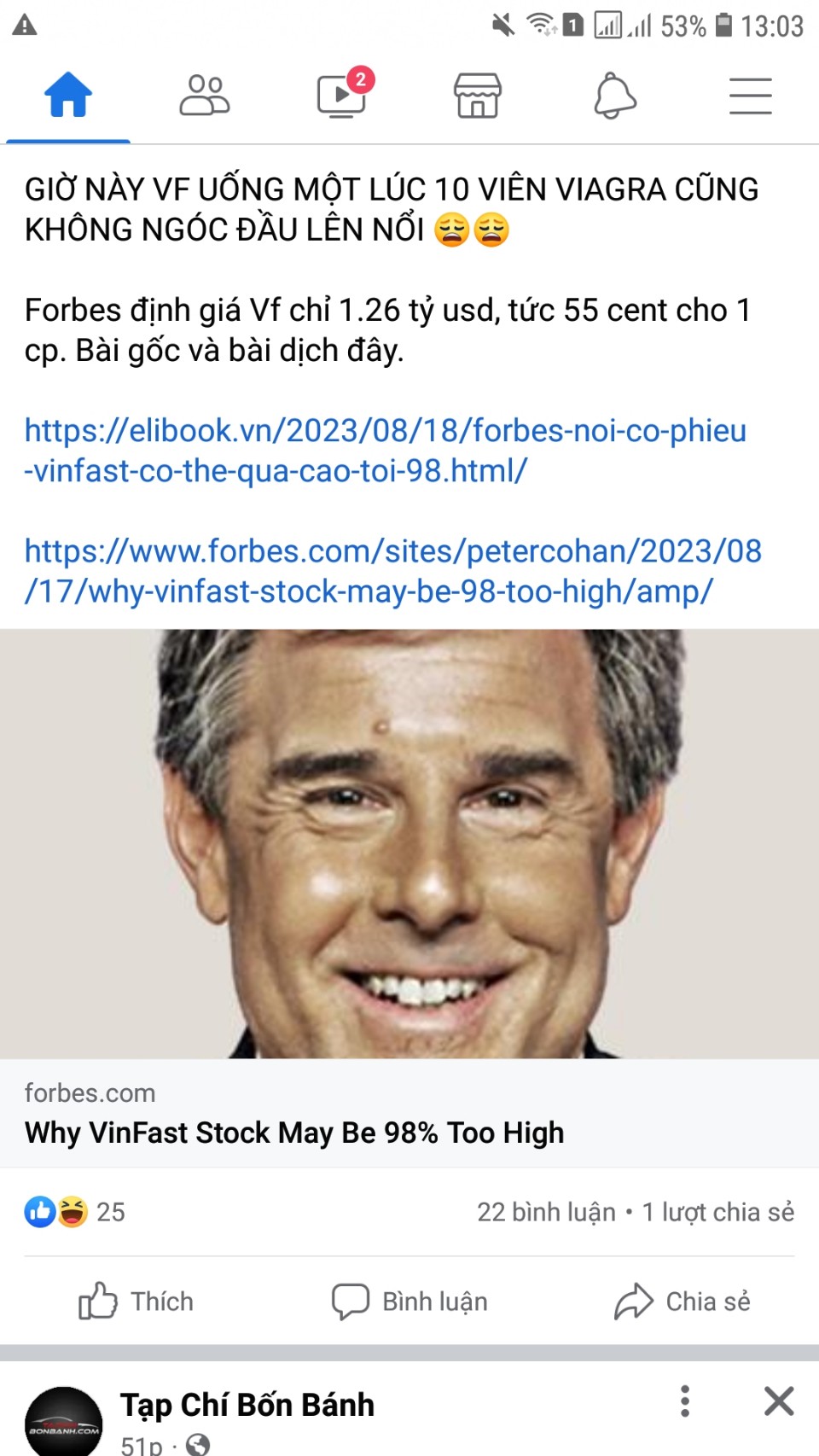Open options for Tạp Chí Bốn Bánh post
Viewport: 819px width, 1456px height.
[684, 1401]
